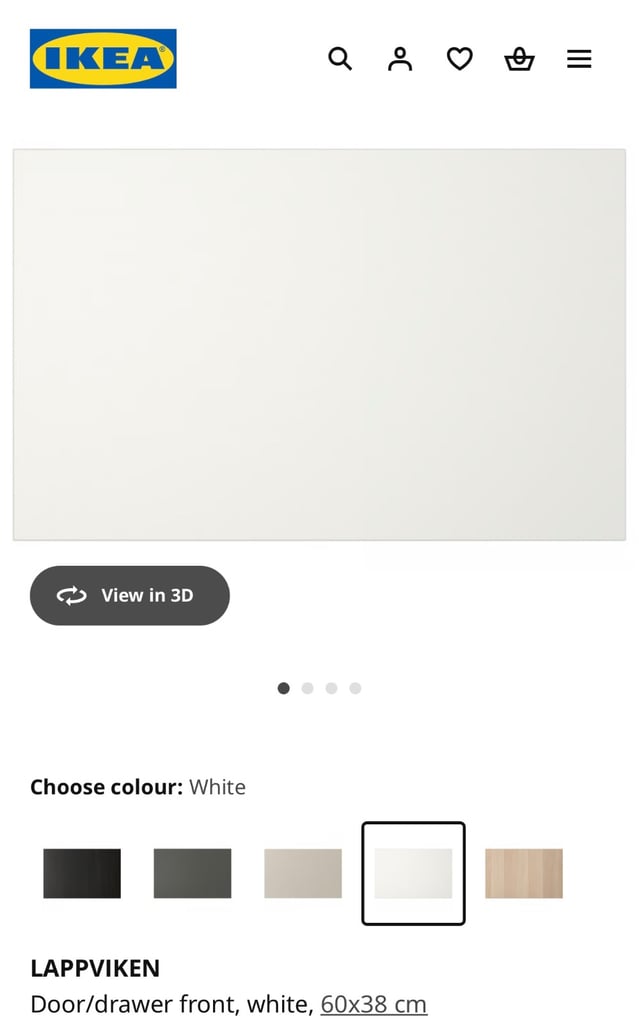Tap the View in 3D button

point(129,596)
